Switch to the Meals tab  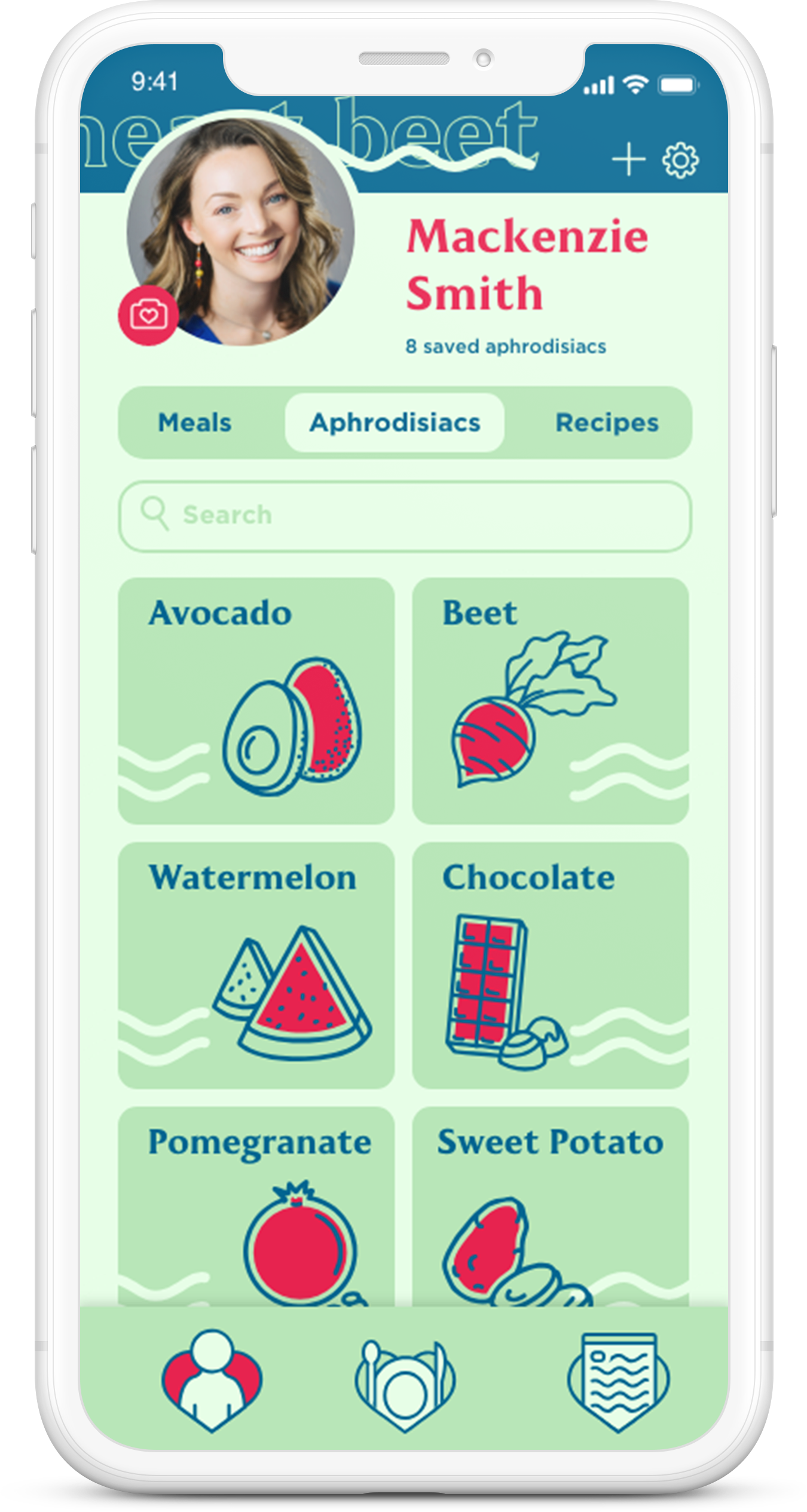[x=195, y=423]
